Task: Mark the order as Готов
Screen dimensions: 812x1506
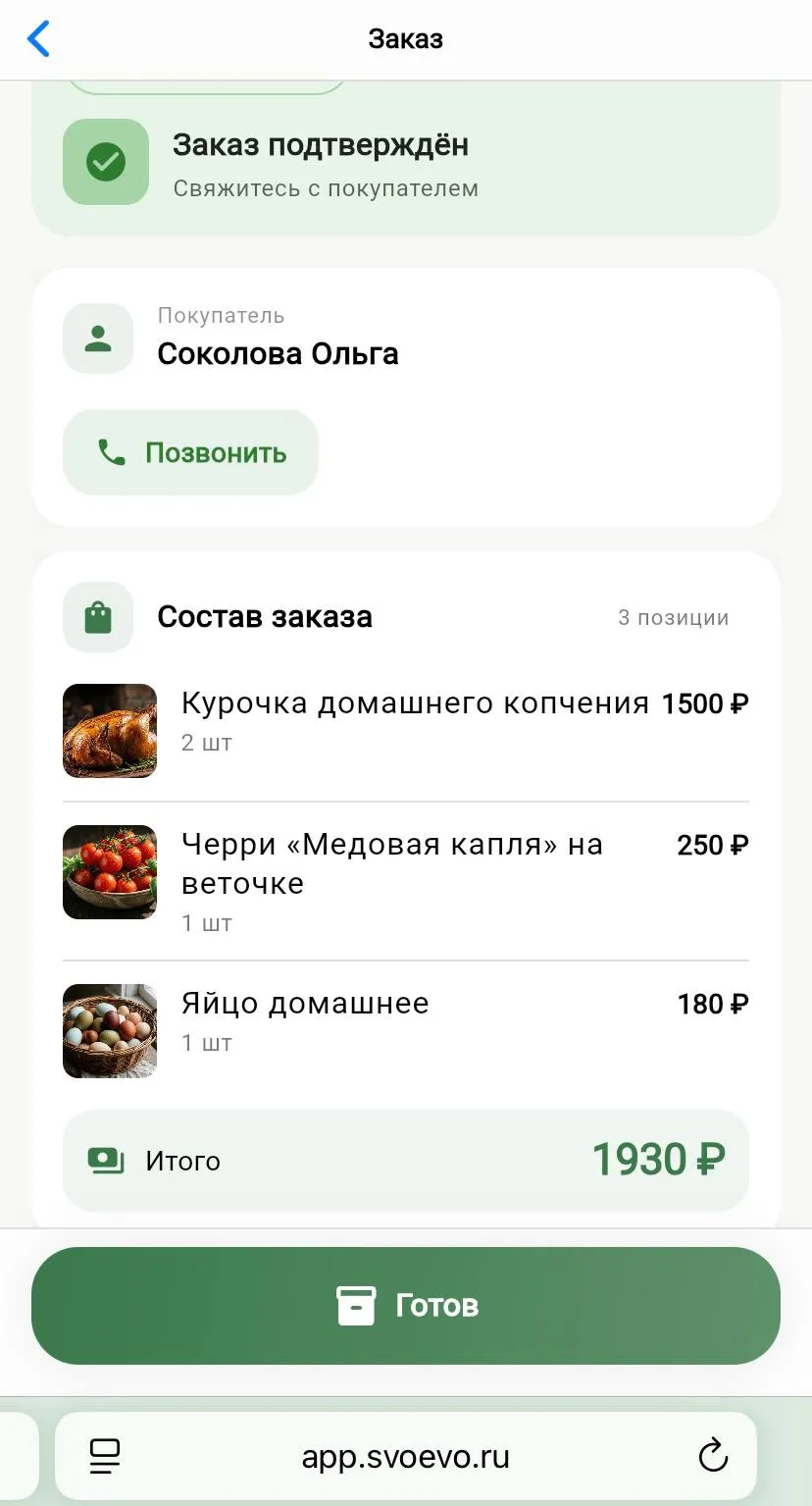Action: (x=406, y=1305)
